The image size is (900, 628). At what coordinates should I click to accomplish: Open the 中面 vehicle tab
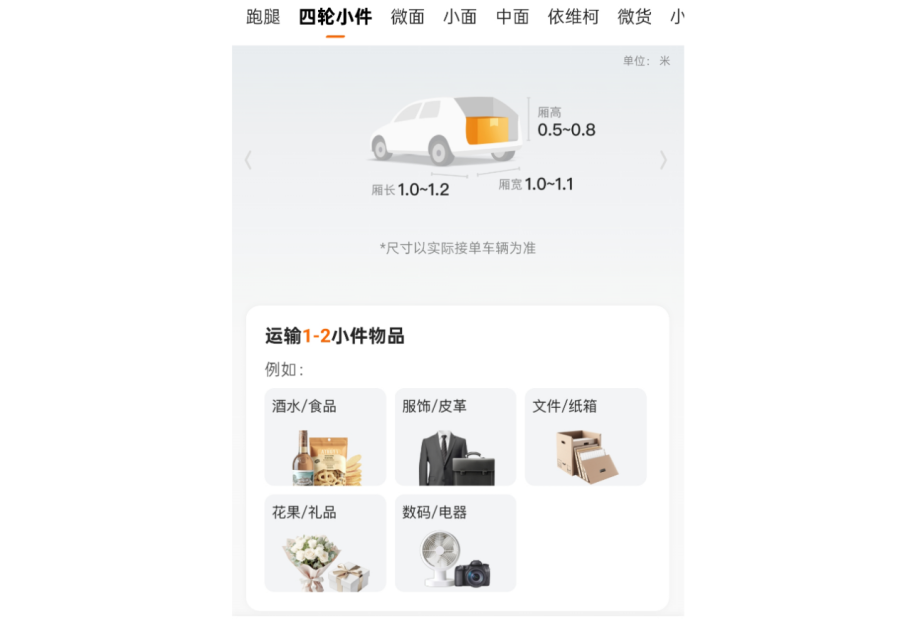pyautogui.click(x=512, y=16)
